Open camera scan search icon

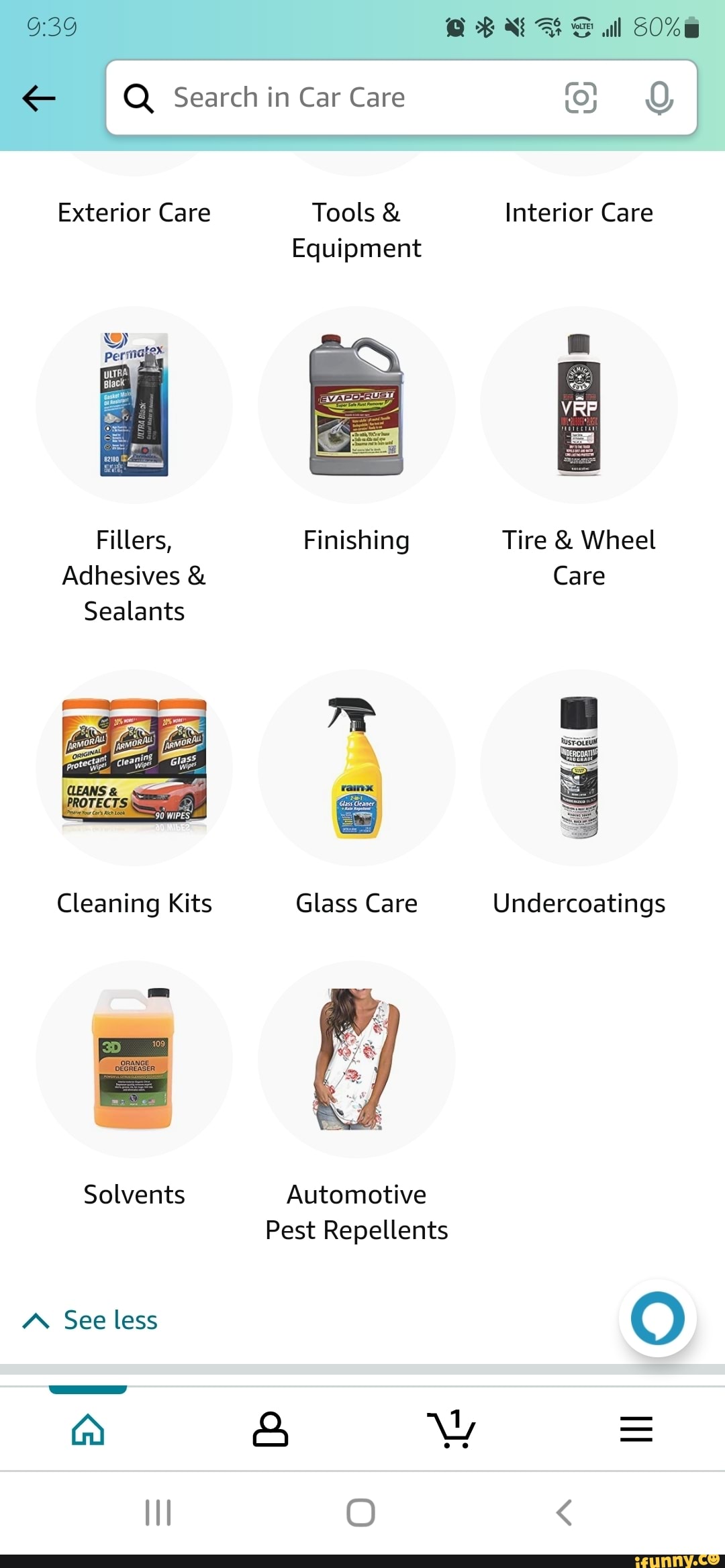581,98
